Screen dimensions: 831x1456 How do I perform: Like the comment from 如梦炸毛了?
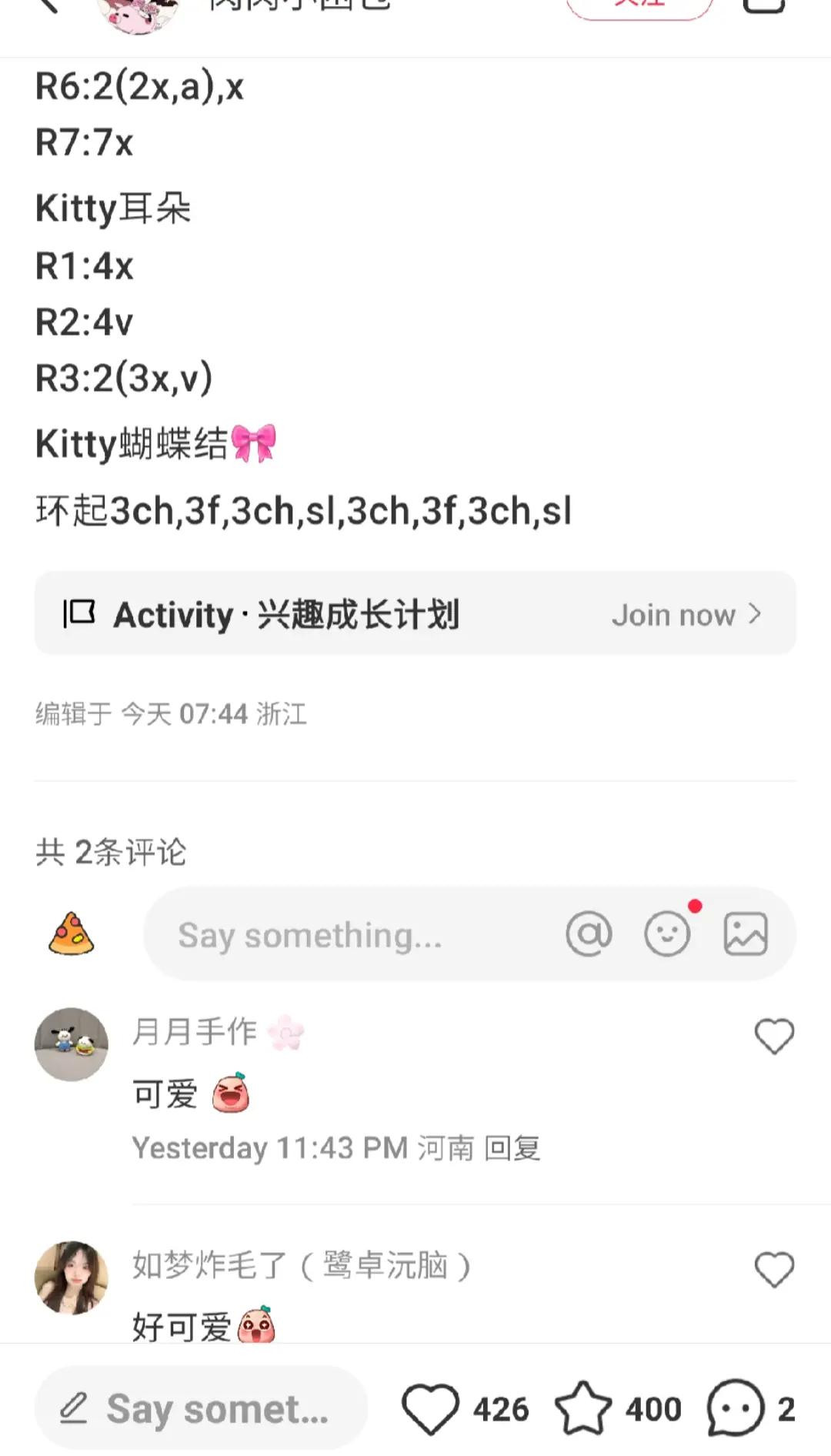(774, 1269)
